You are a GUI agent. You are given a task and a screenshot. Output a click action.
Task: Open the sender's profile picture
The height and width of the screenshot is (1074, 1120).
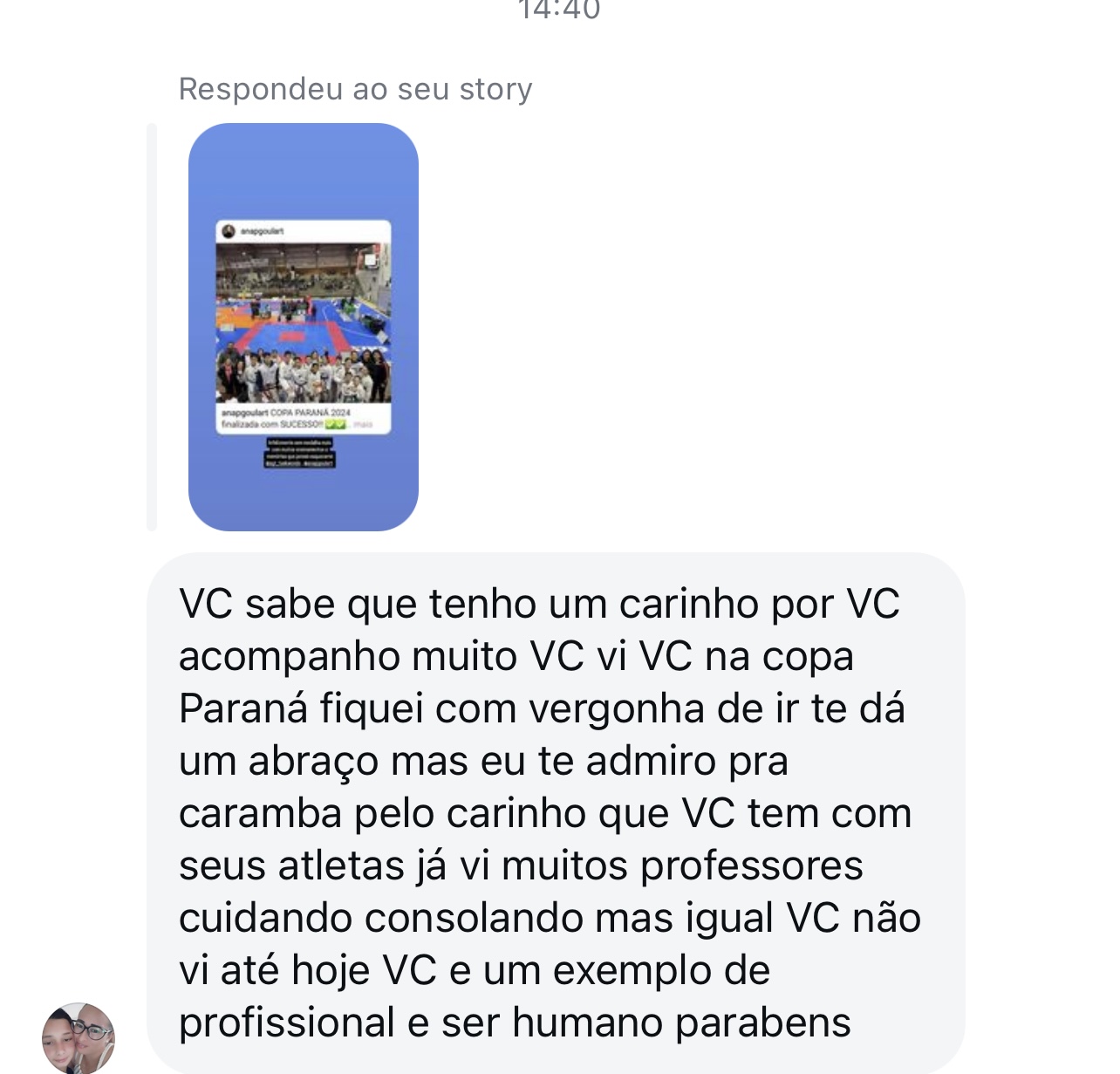(x=79, y=1037)
